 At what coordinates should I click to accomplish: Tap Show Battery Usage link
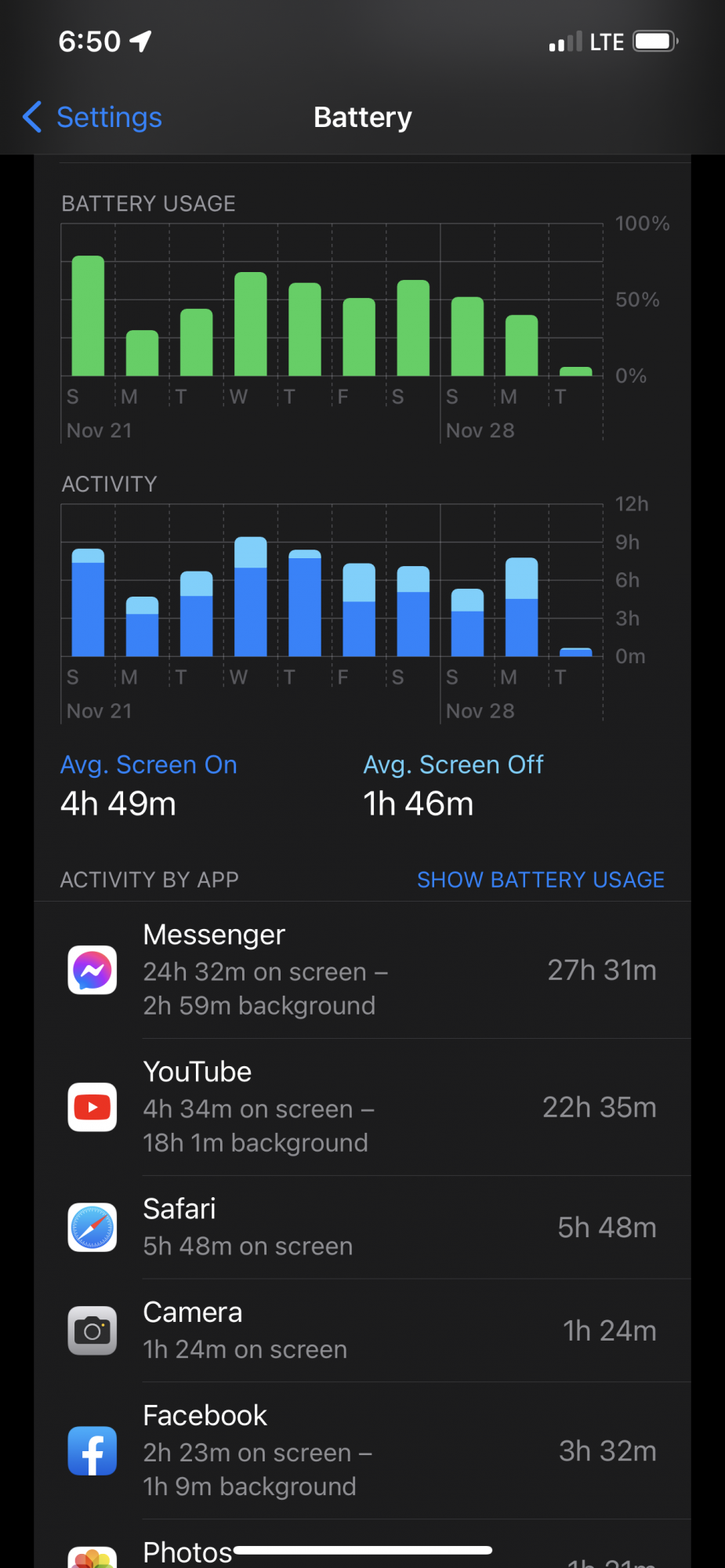coord(540,880)
